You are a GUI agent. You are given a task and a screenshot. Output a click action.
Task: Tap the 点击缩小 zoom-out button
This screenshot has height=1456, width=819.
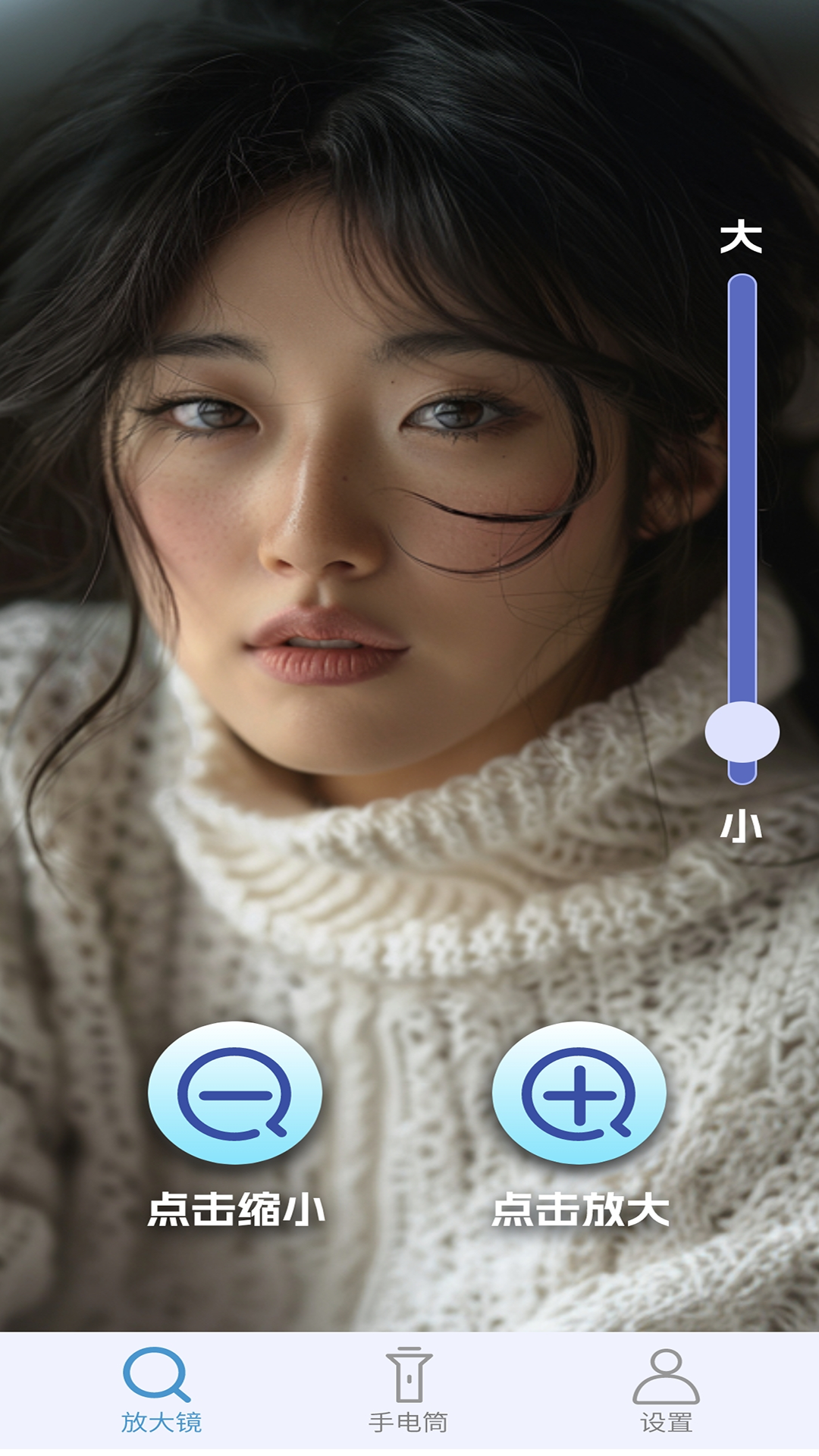[235, 1093]
